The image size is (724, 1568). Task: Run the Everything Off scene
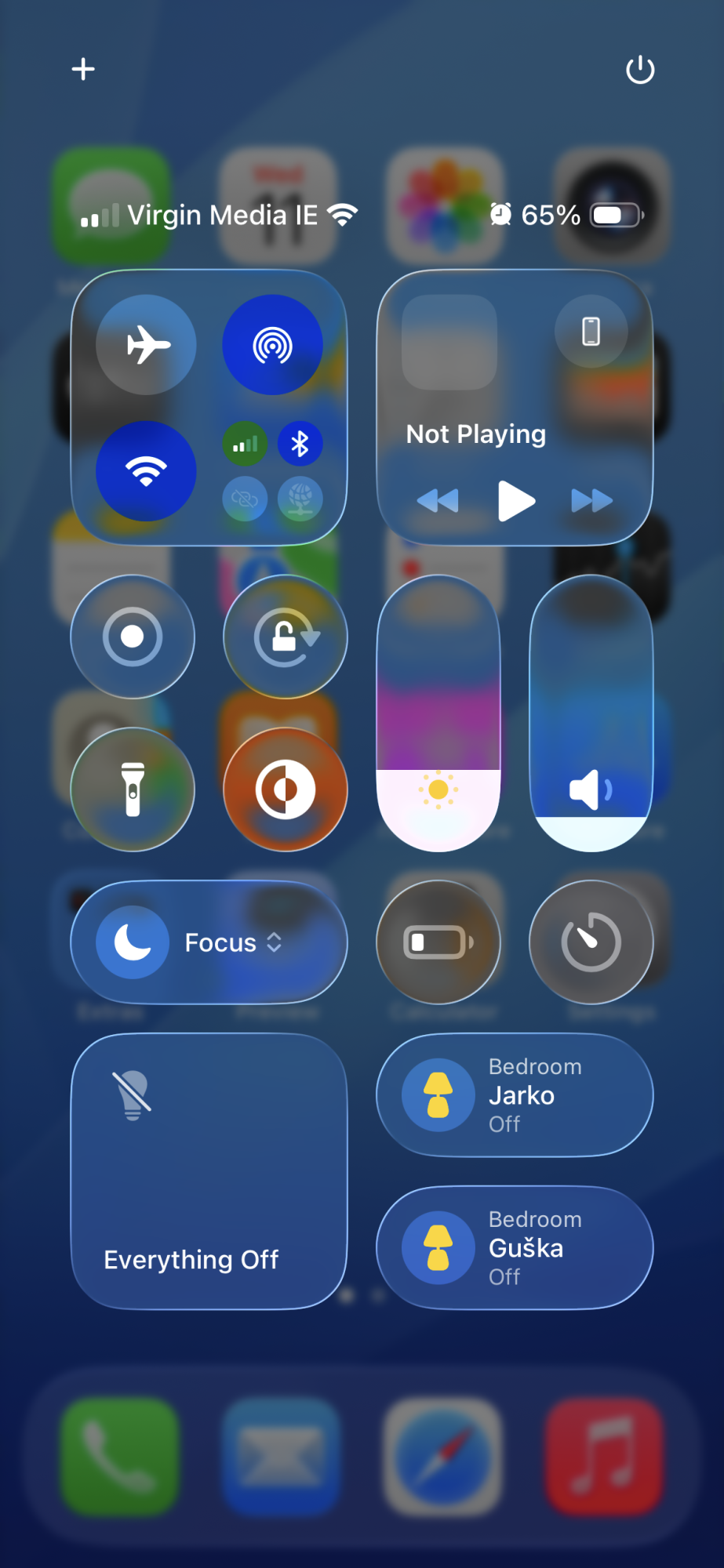(209, 1171)
